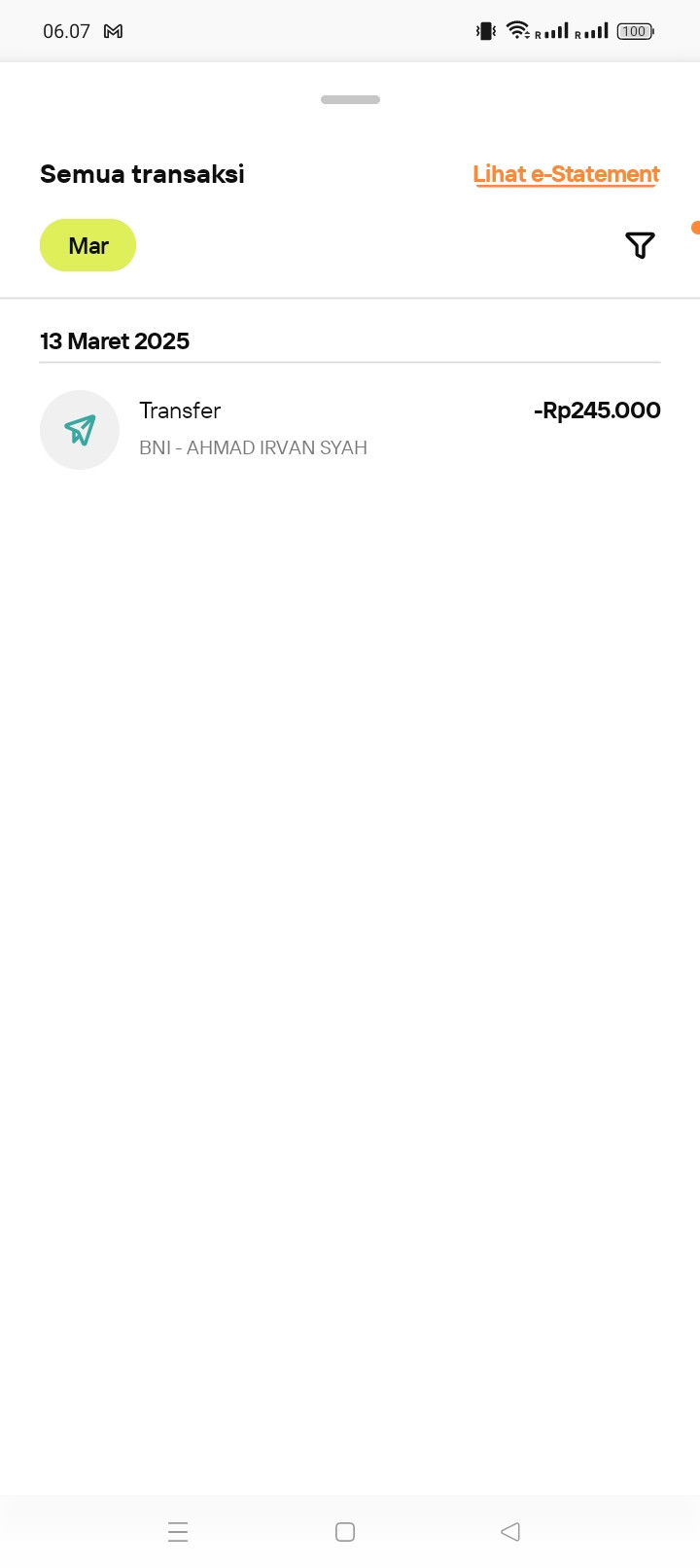Tap the system back button

[x=510, y=1532]
